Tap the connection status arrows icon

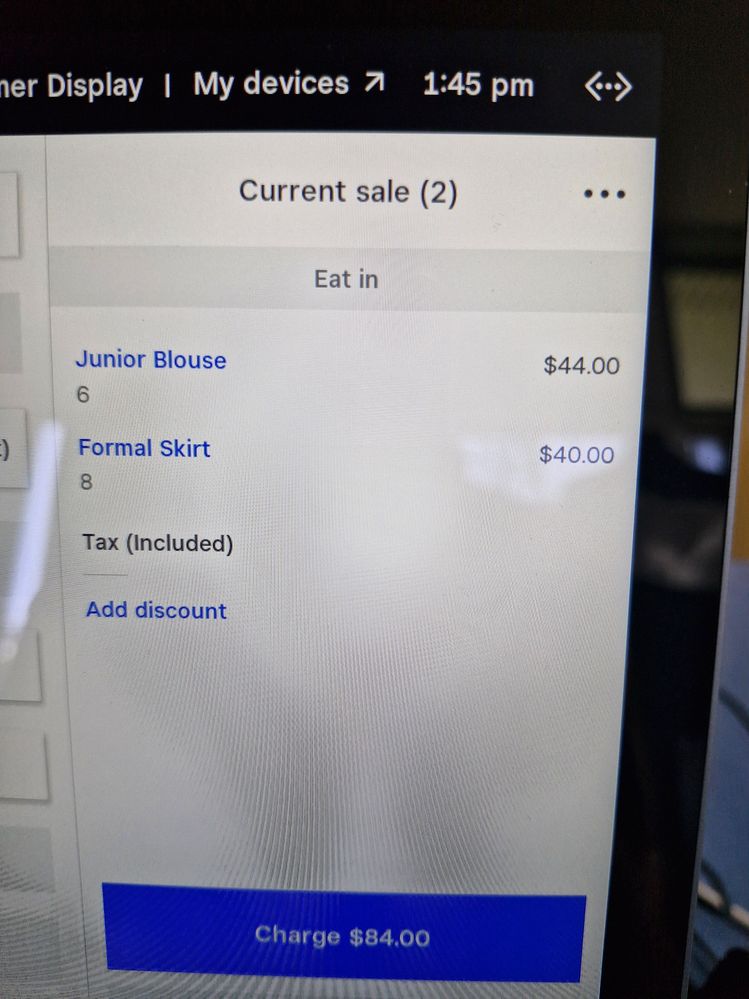pos(608,87)
